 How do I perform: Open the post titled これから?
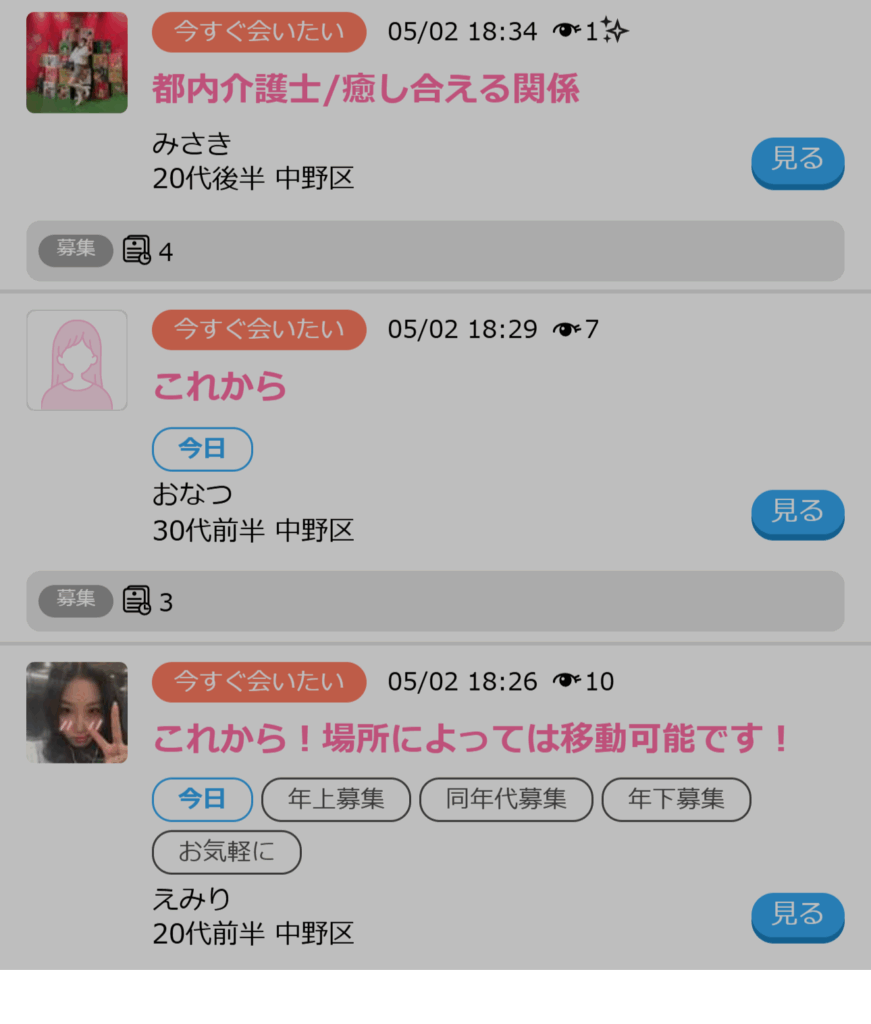click(220, 386)
